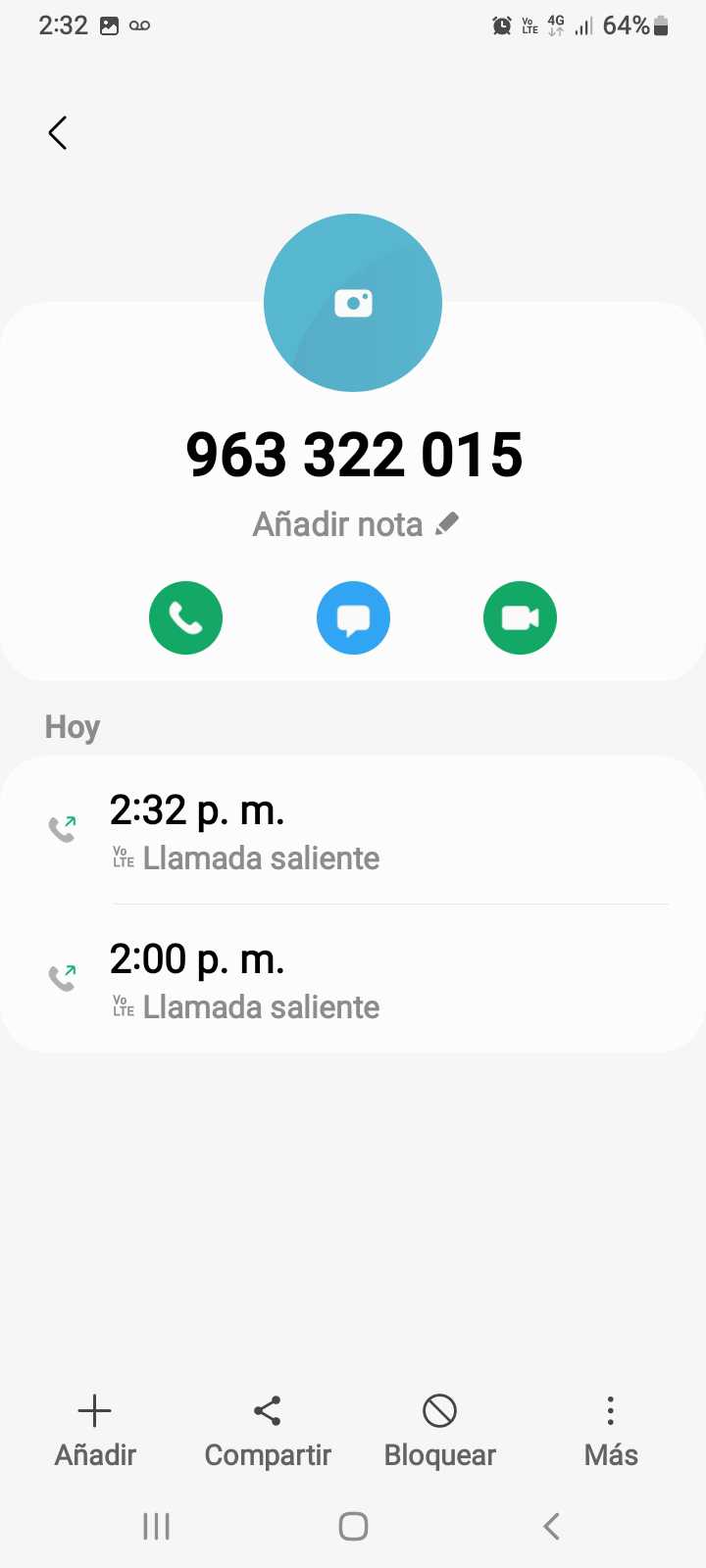
Task: Open the 2:32 p. m. outgoing call entry
Action: click(353, 831)
